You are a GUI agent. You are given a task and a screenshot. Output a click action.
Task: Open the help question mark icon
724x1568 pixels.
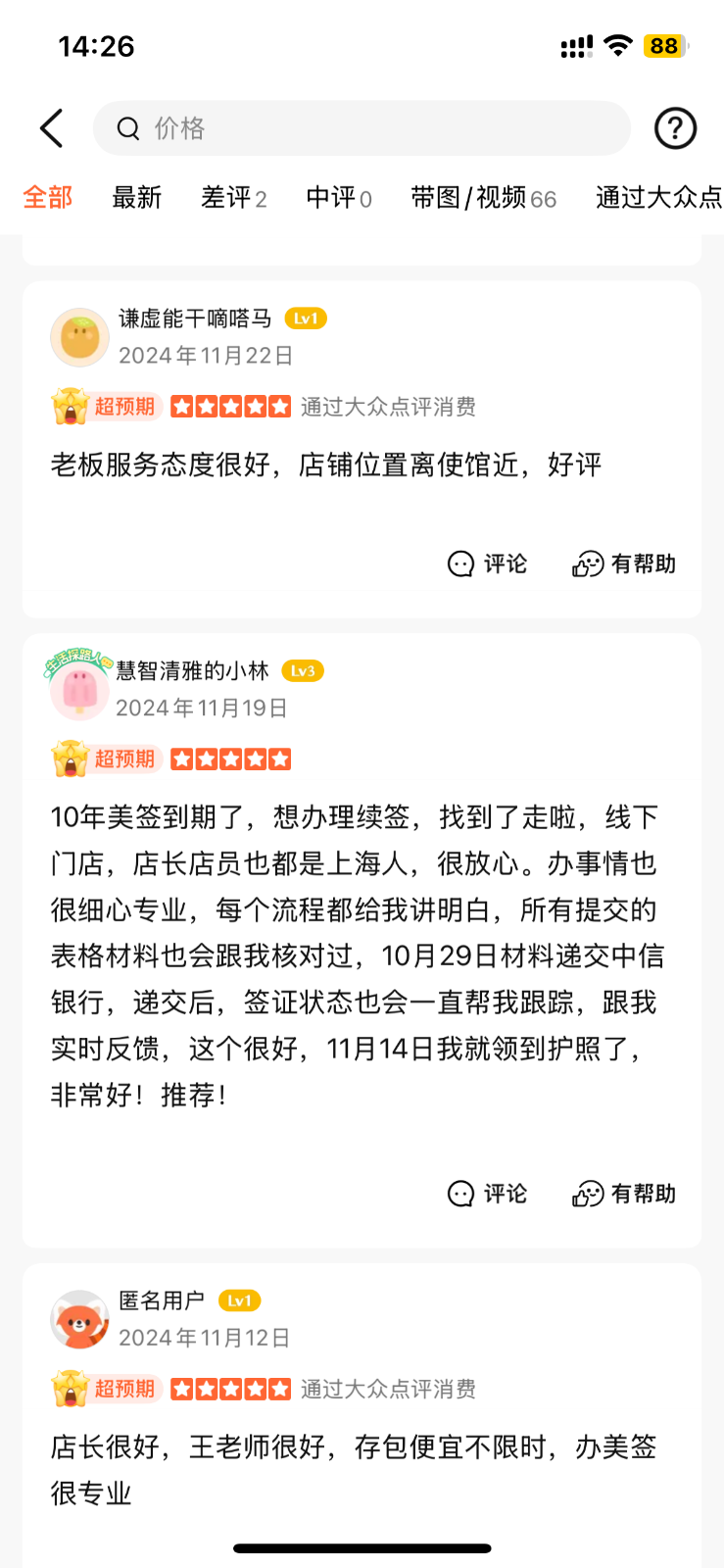click(675, 128)
